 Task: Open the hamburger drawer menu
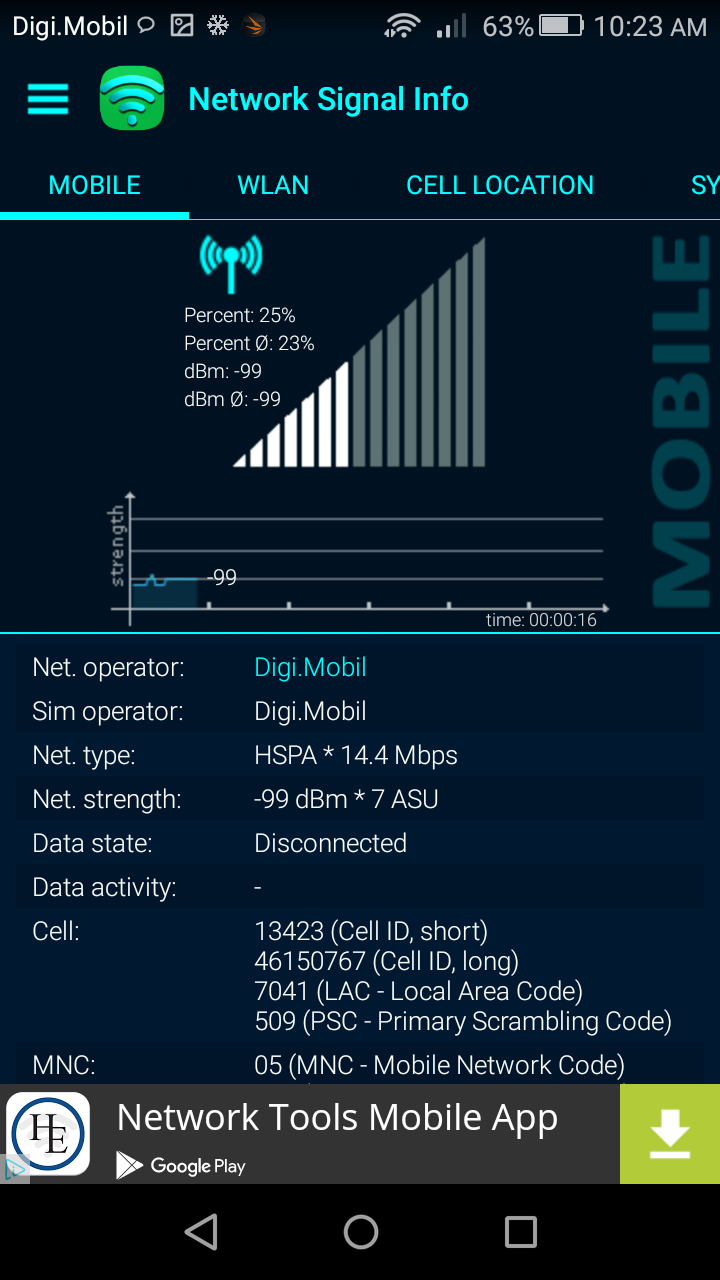coord(47,99)
